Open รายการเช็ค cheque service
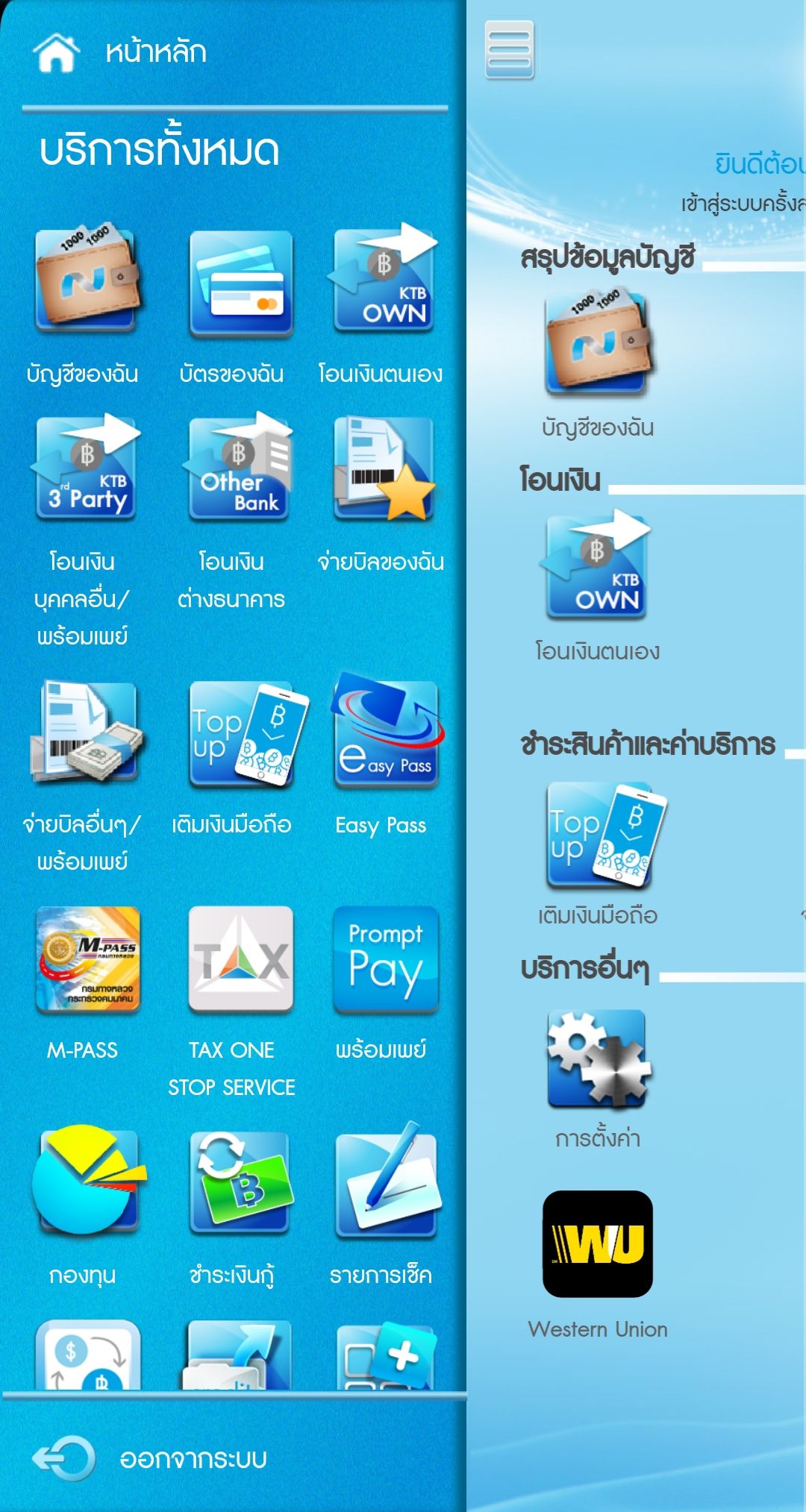This screenshot has height=1512, width=806. pyautogui.click(x=385, y=1182)
